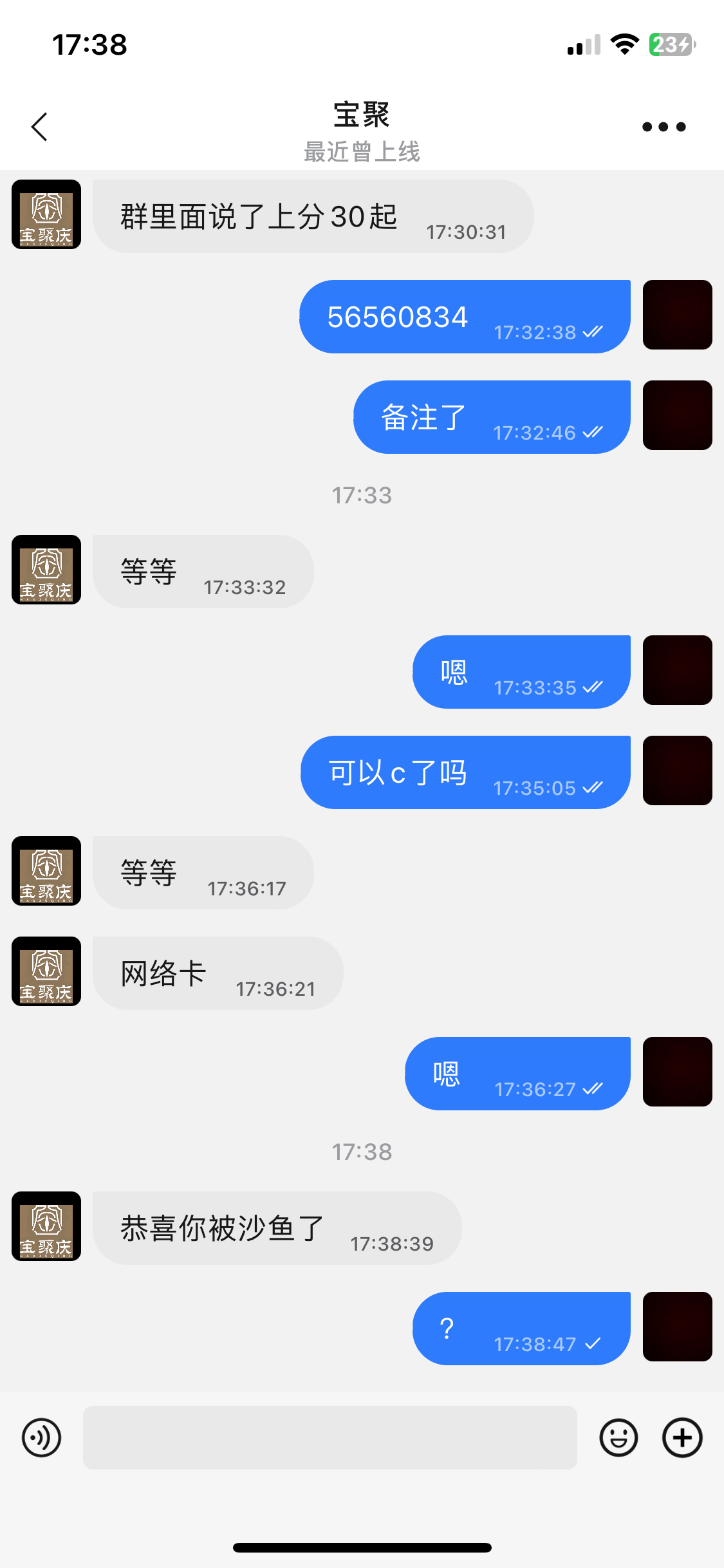This screenshot has height=1568, width=724.
Task: Tap the back arrow to leave the chat
Action: click(x=39, y=126)
